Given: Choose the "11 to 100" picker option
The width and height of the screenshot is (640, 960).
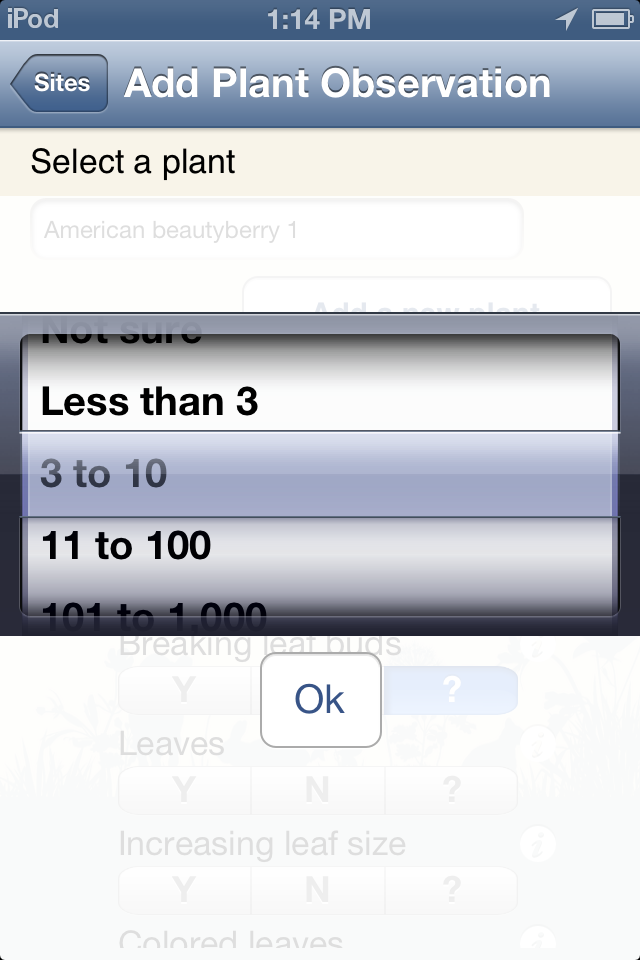Looking at the screenshot, I should pyautogui.click(x=126, y=546).
